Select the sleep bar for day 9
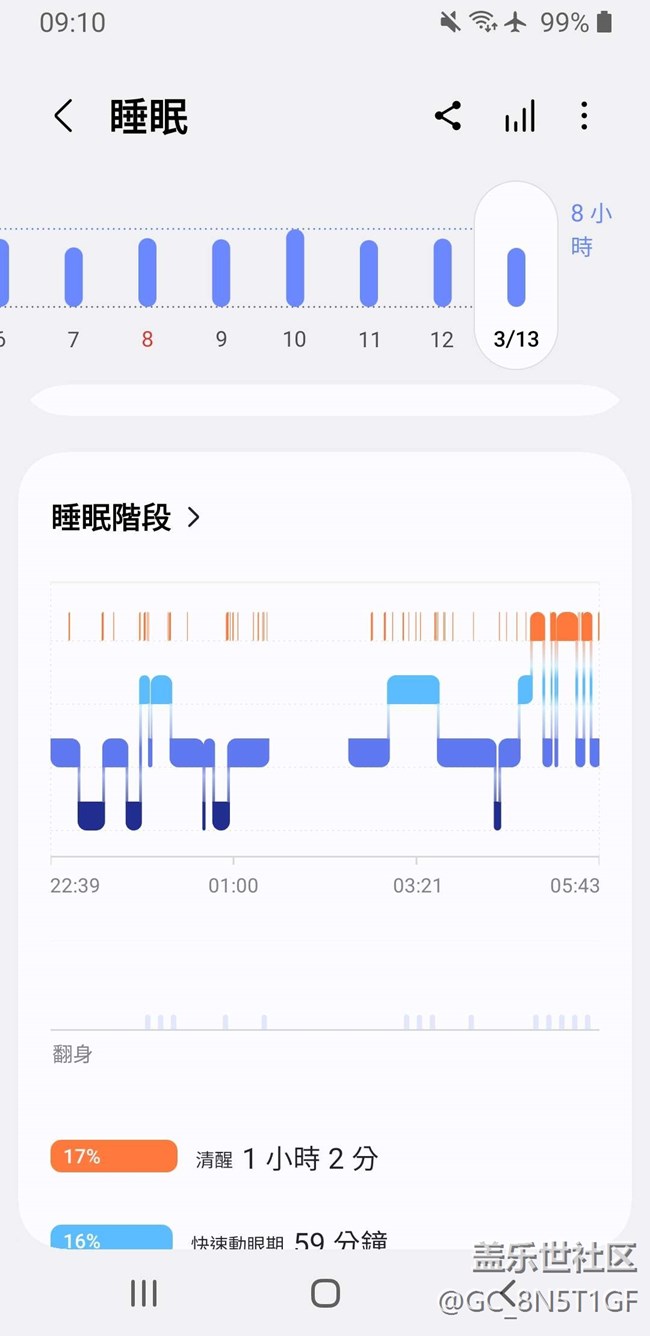Image resolution: width=650 pixels, height=1336 pixels. [221, 273]
